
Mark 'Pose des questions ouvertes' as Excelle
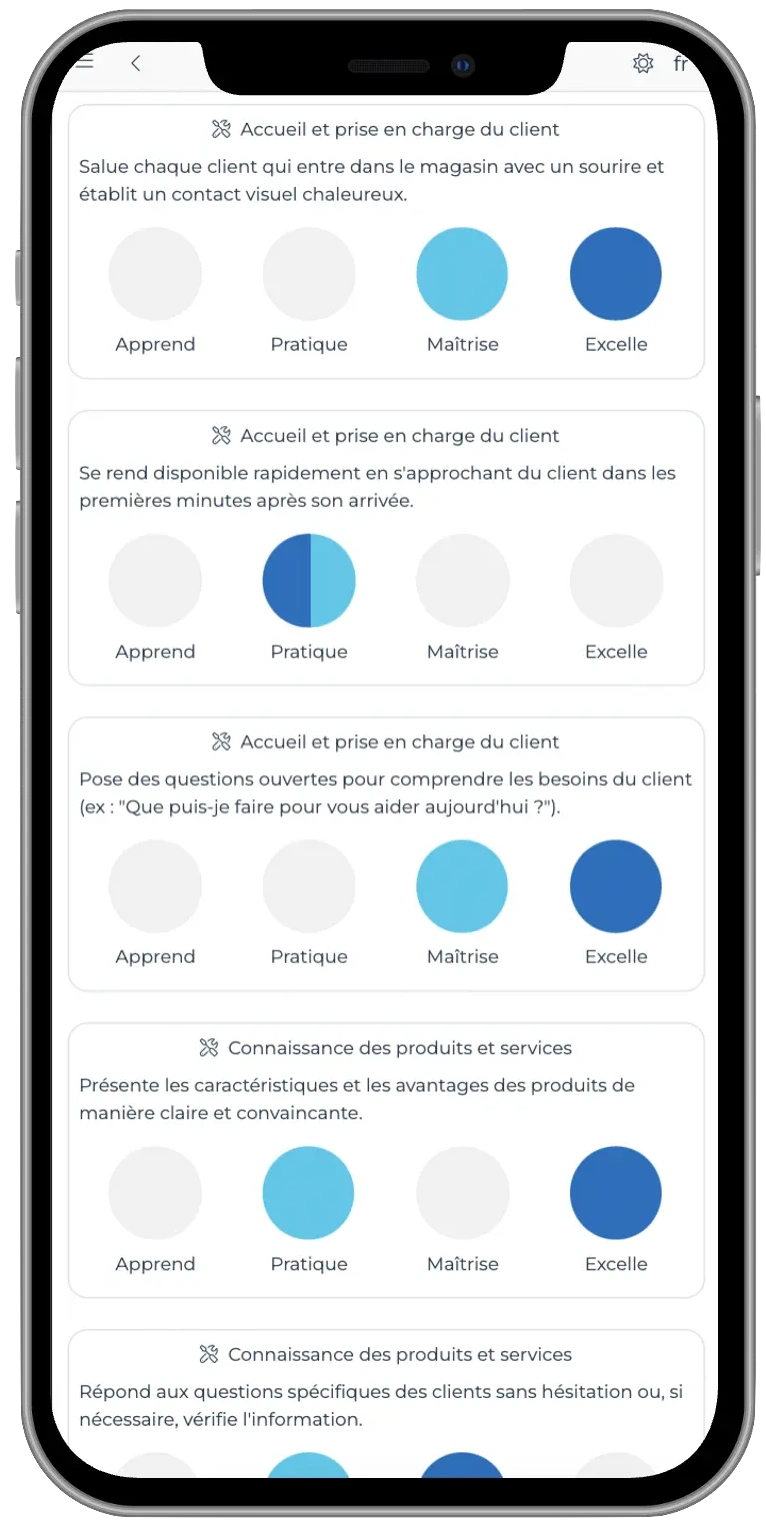tap(616, 886)
